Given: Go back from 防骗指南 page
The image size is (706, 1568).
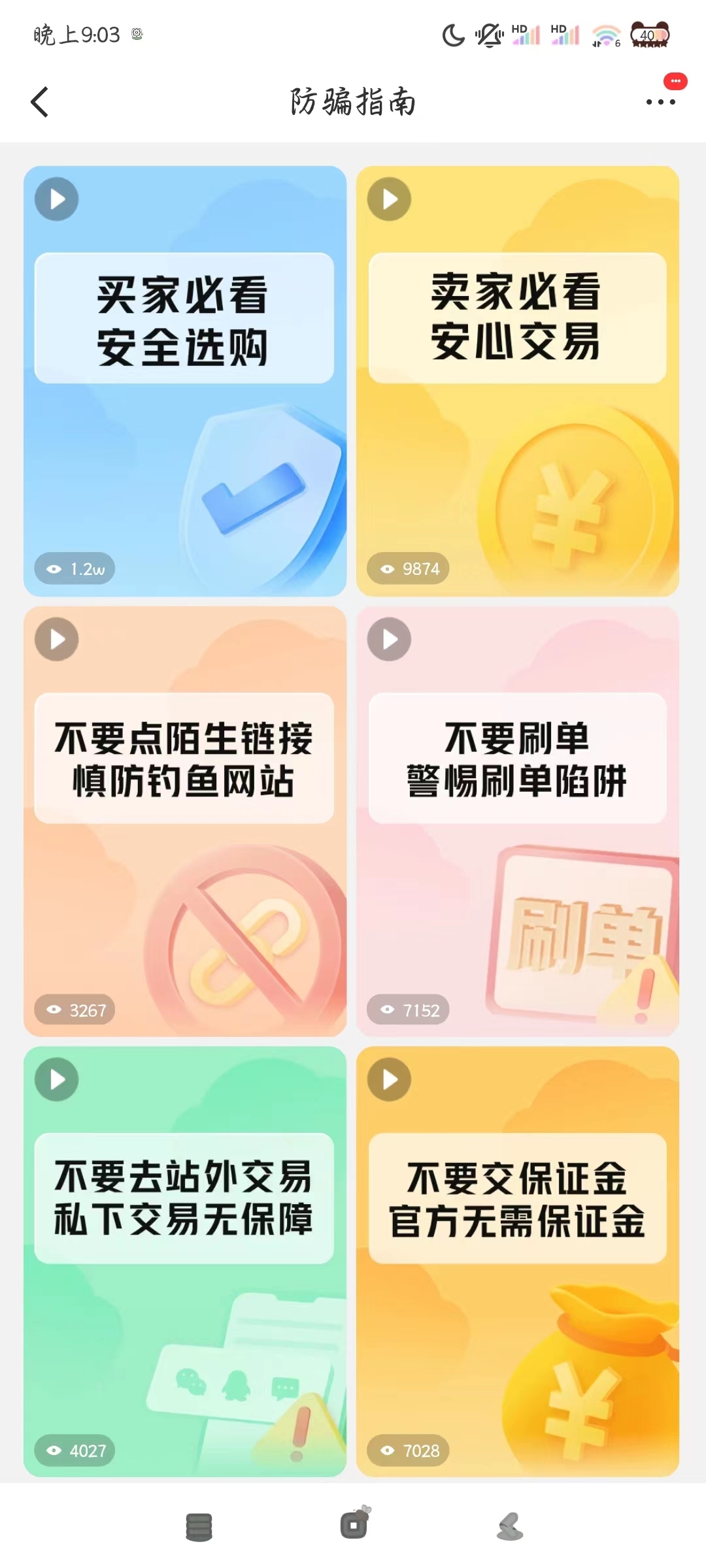Looking at the screenshot, I should pos(40,103).
